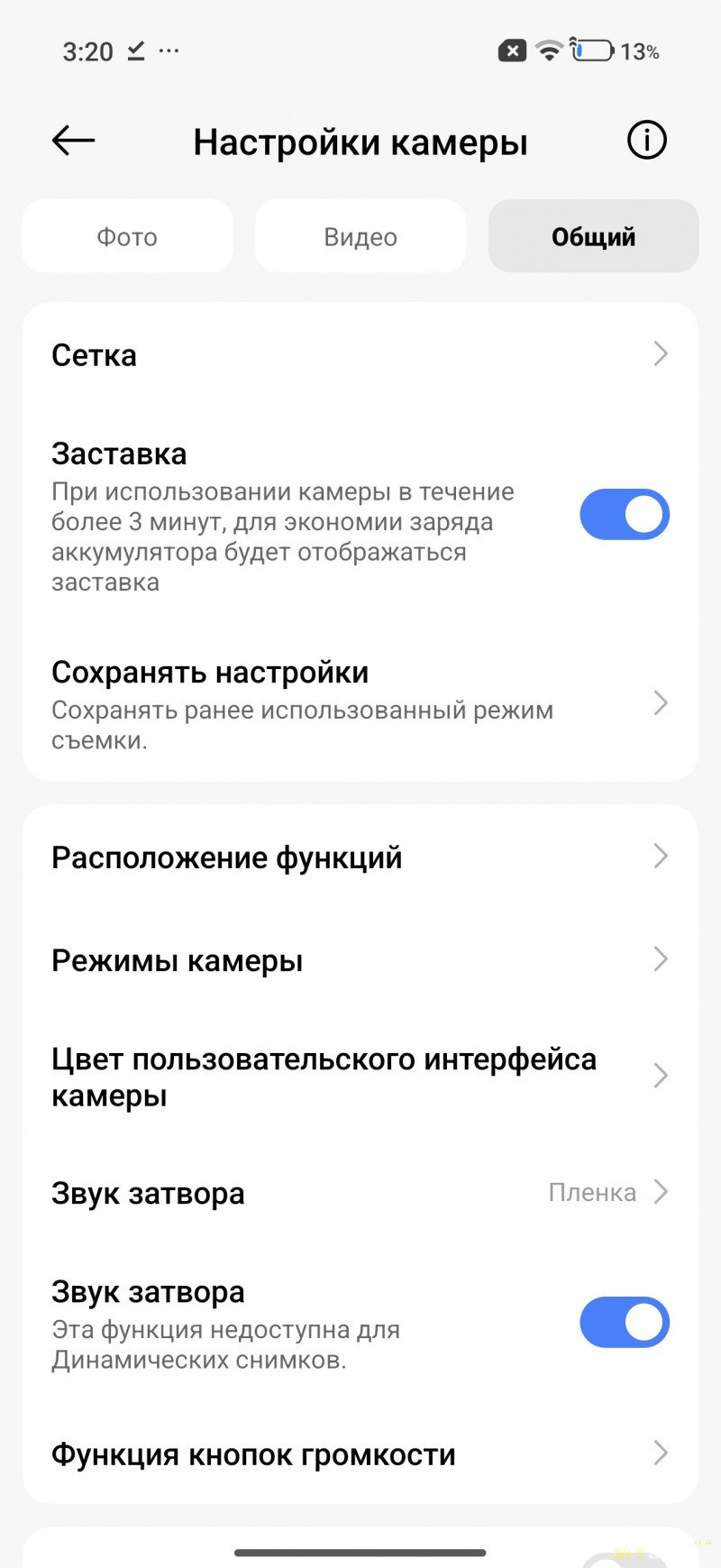Disable the Заставка toggle

624,515
